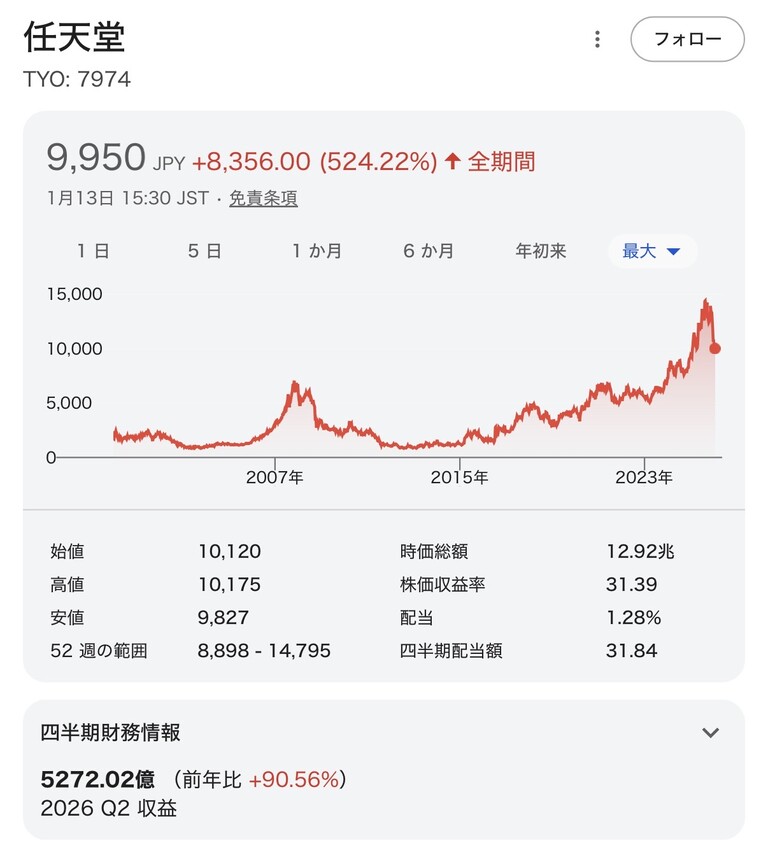Open the 最大 range dropdown
This screenshot has height=857, width=768.
click(x=652, y=251)
